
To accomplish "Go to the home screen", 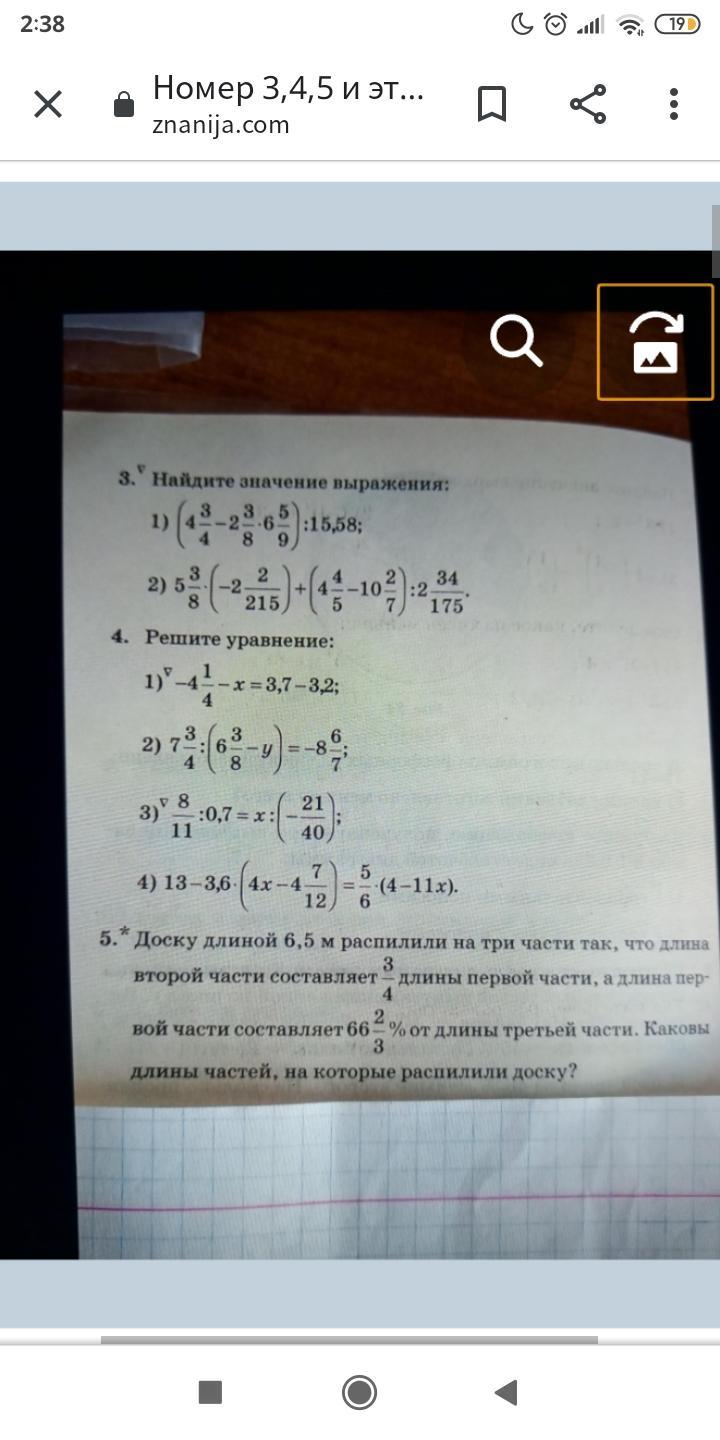I will tap(359, 1392).
